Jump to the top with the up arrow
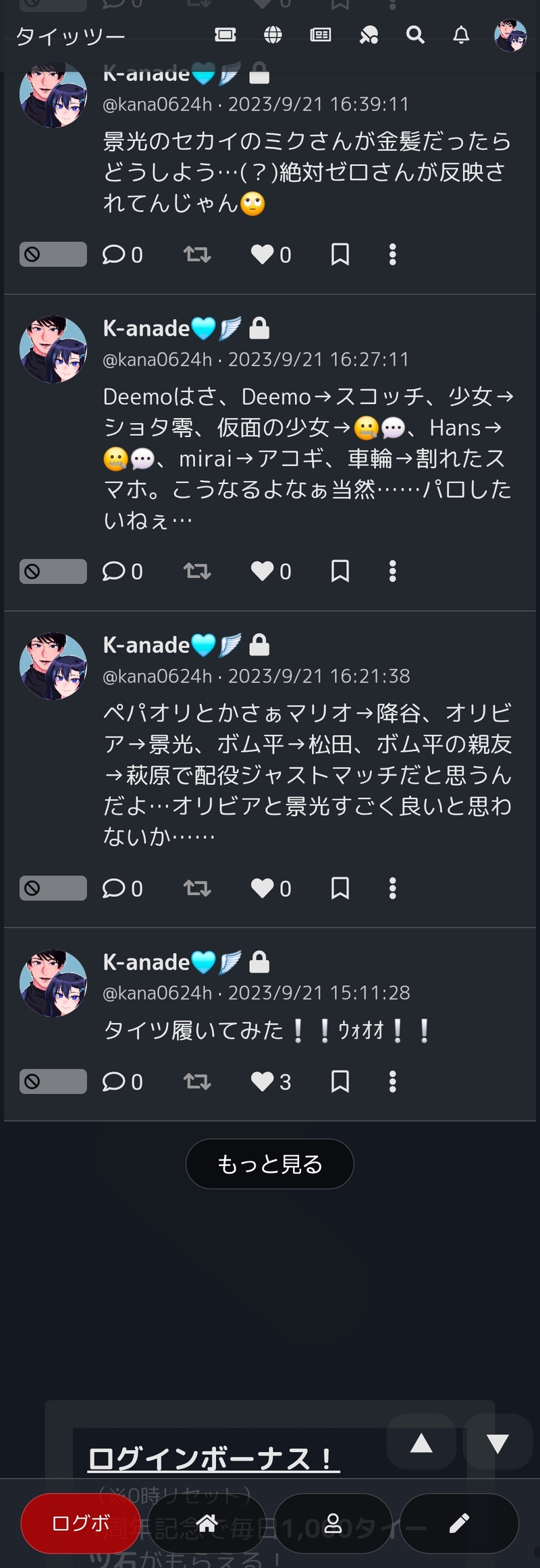 [421, 1443]
